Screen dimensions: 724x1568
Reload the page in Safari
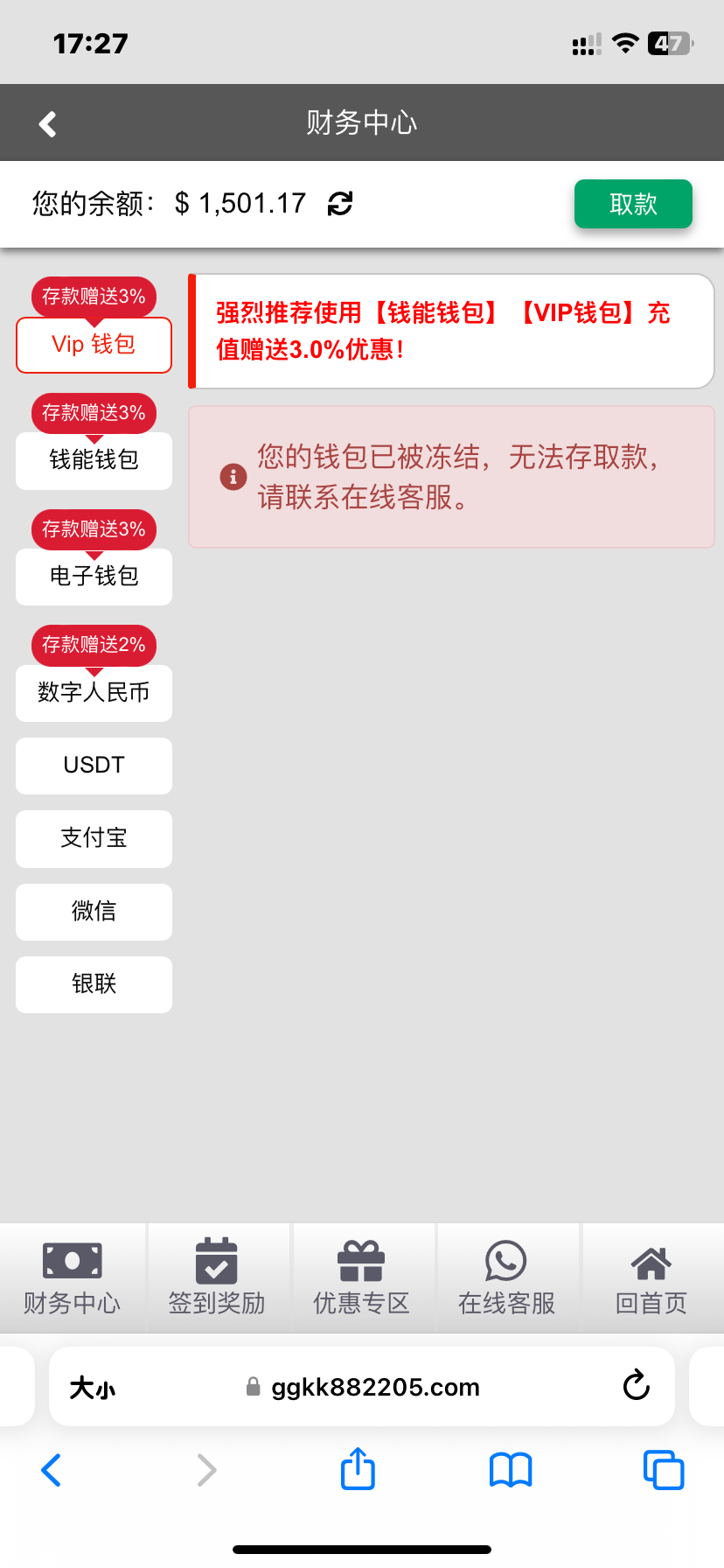(x=636, y=1386)
